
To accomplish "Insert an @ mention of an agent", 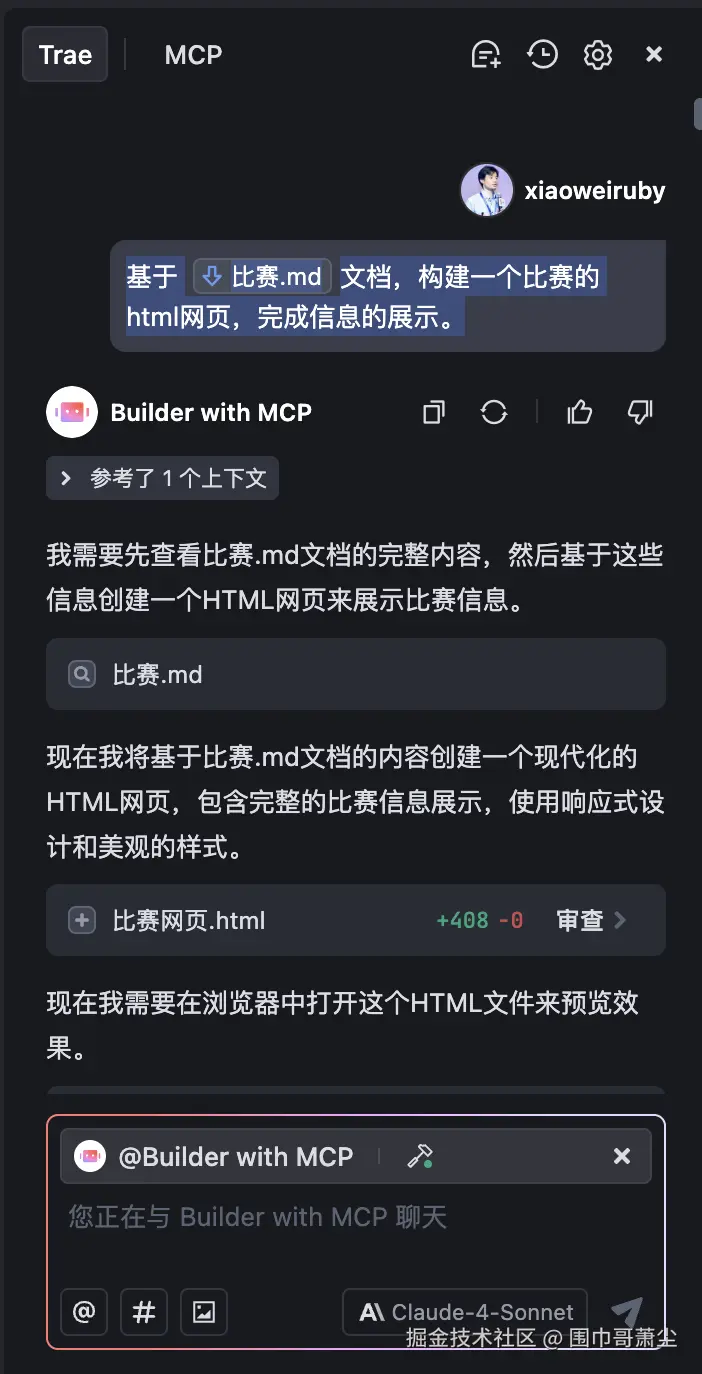I will [x=84, y=1312].
